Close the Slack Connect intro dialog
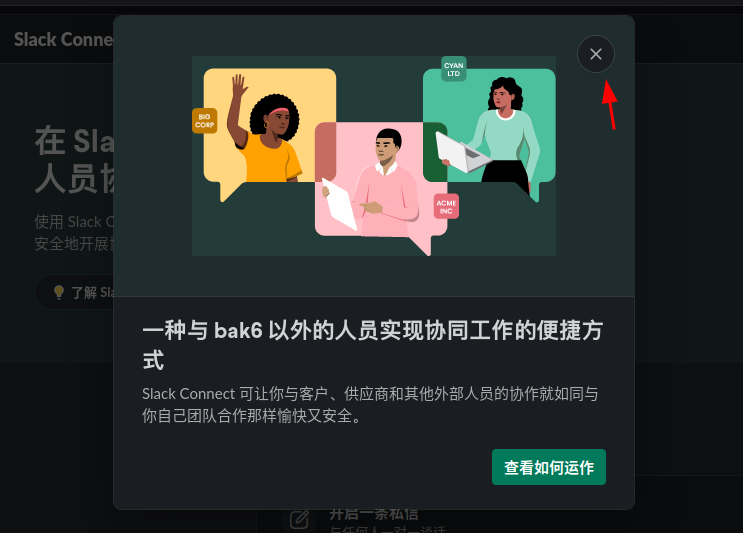Viewport: 743px width, 533px height. click(x=596, y=54)
